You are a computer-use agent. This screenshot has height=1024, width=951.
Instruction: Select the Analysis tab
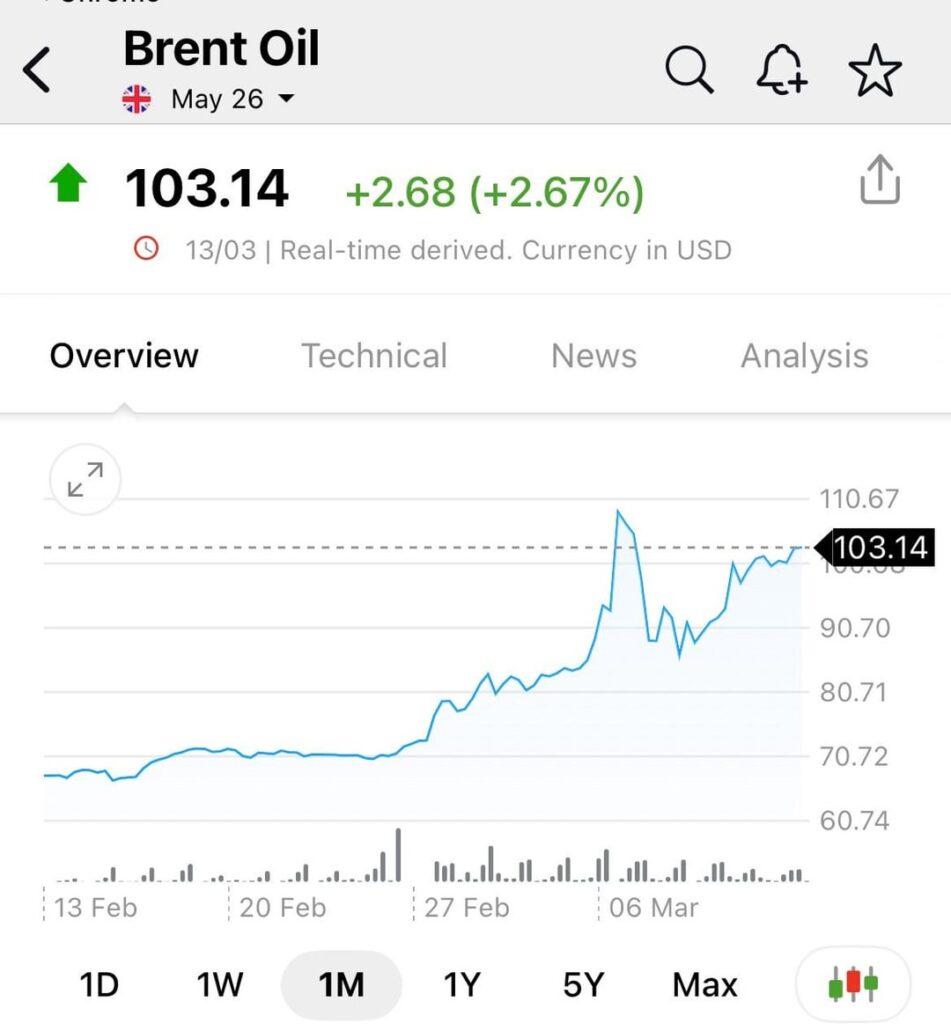point(804,355)
